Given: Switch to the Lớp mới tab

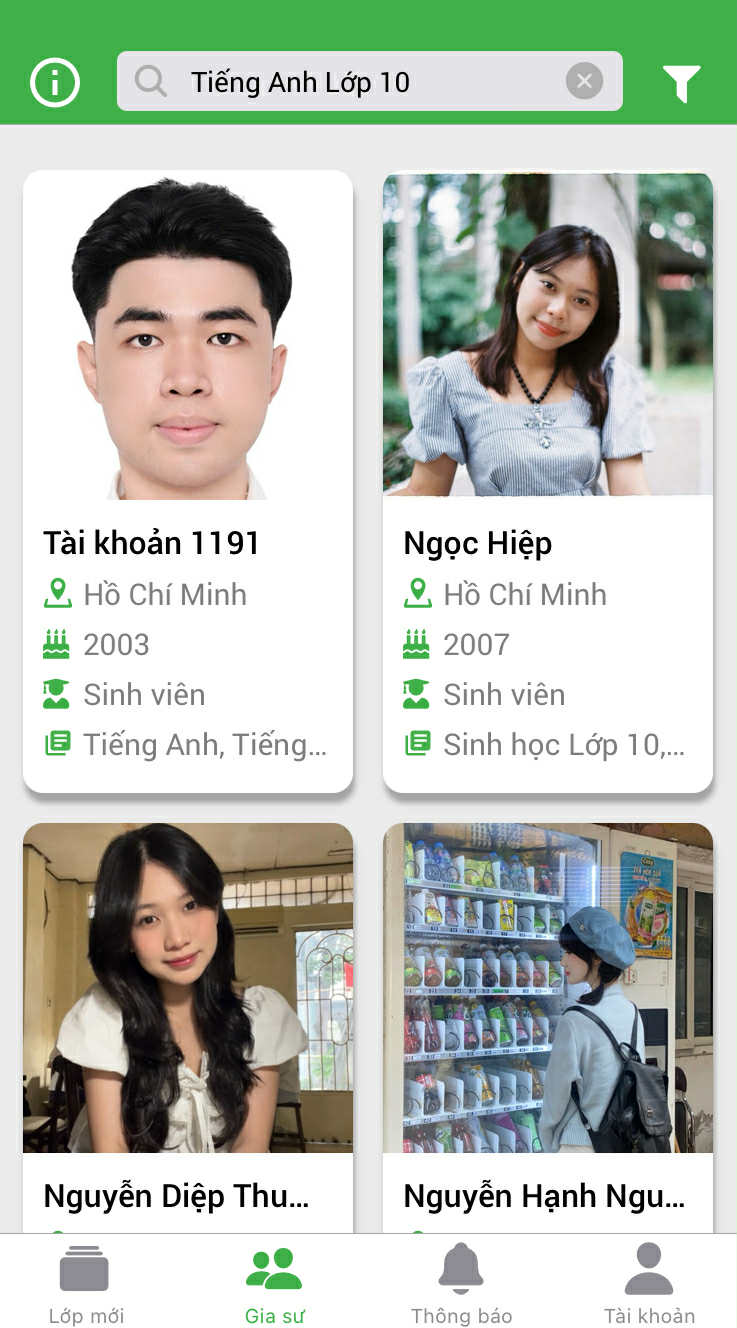Looking at the screenshot, I should 86,1284.
